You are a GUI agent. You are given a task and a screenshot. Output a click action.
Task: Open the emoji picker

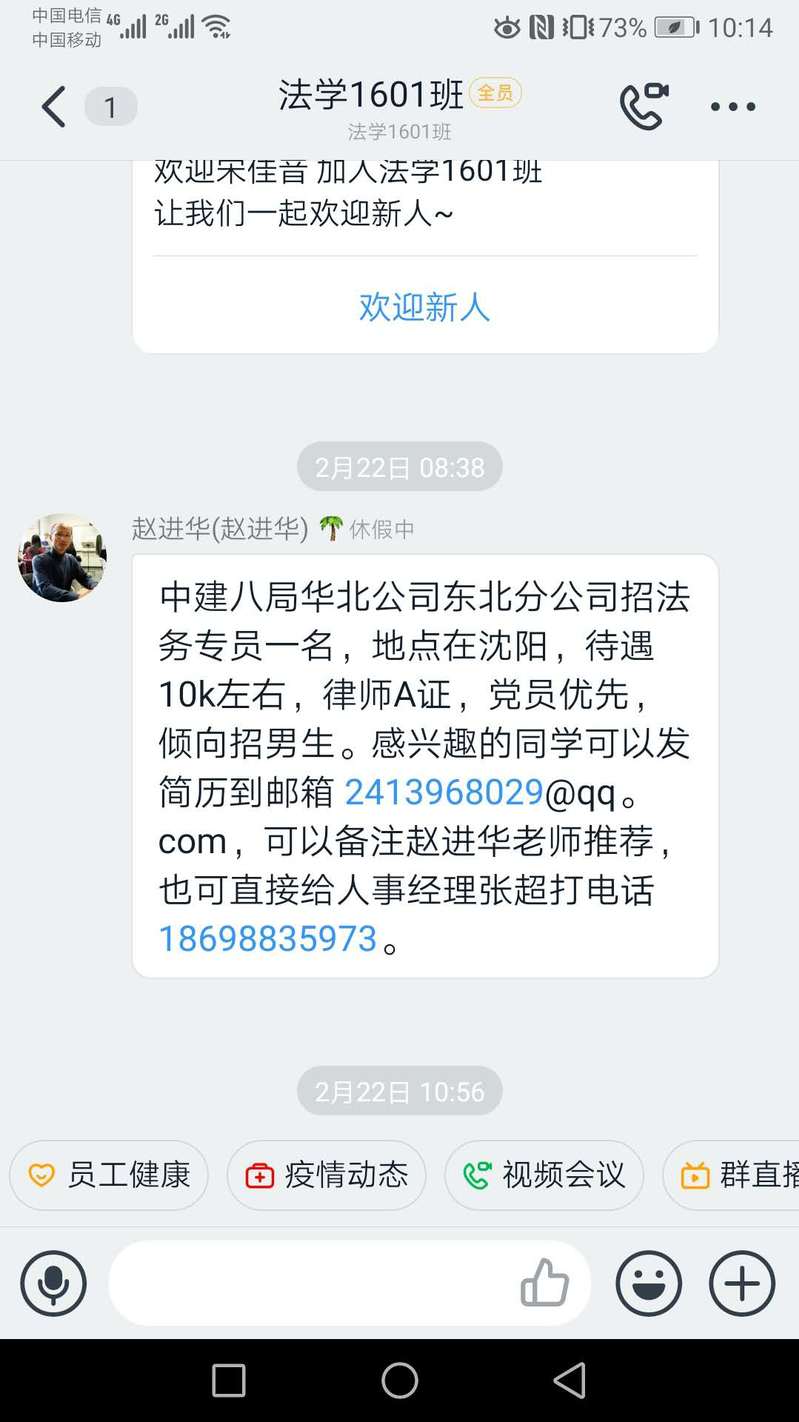click(x=649, y=1283)
